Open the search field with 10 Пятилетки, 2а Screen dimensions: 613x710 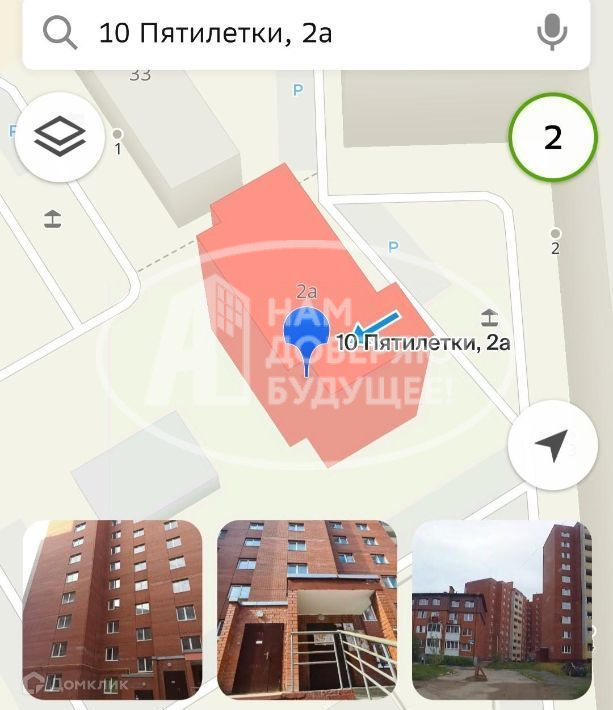click(x=300, y=34)
